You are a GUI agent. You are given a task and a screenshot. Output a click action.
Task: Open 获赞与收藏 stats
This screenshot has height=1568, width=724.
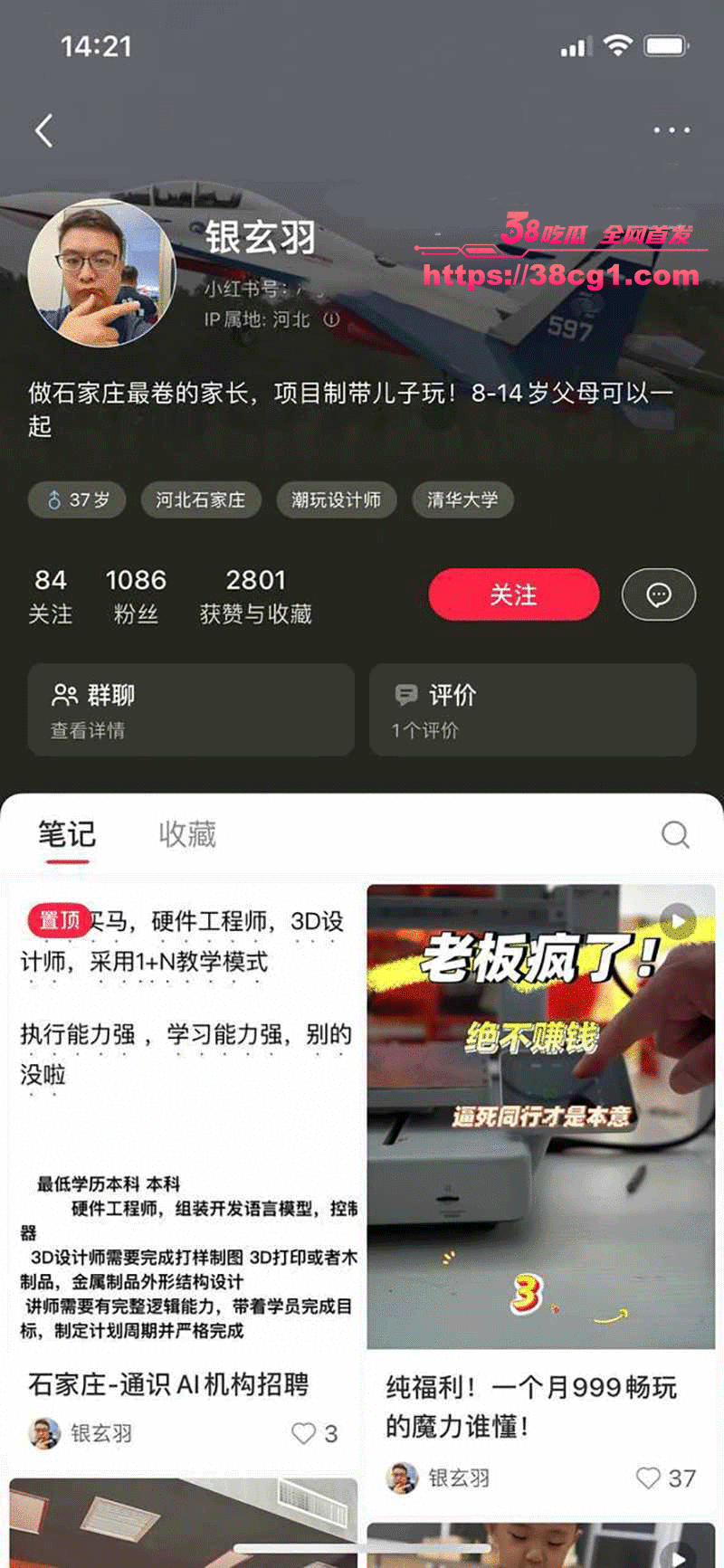point(255,595)
